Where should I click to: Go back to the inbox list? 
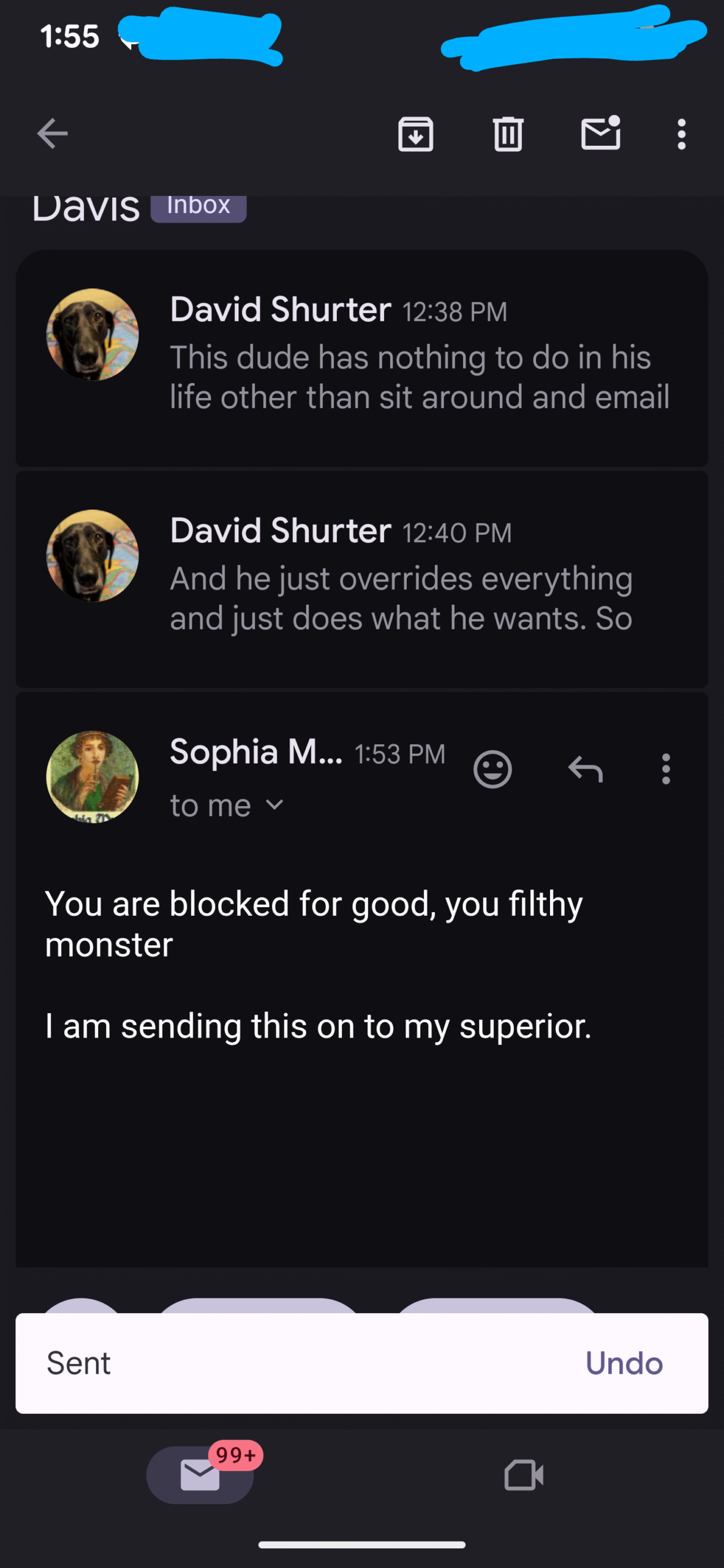click(52, 134)
